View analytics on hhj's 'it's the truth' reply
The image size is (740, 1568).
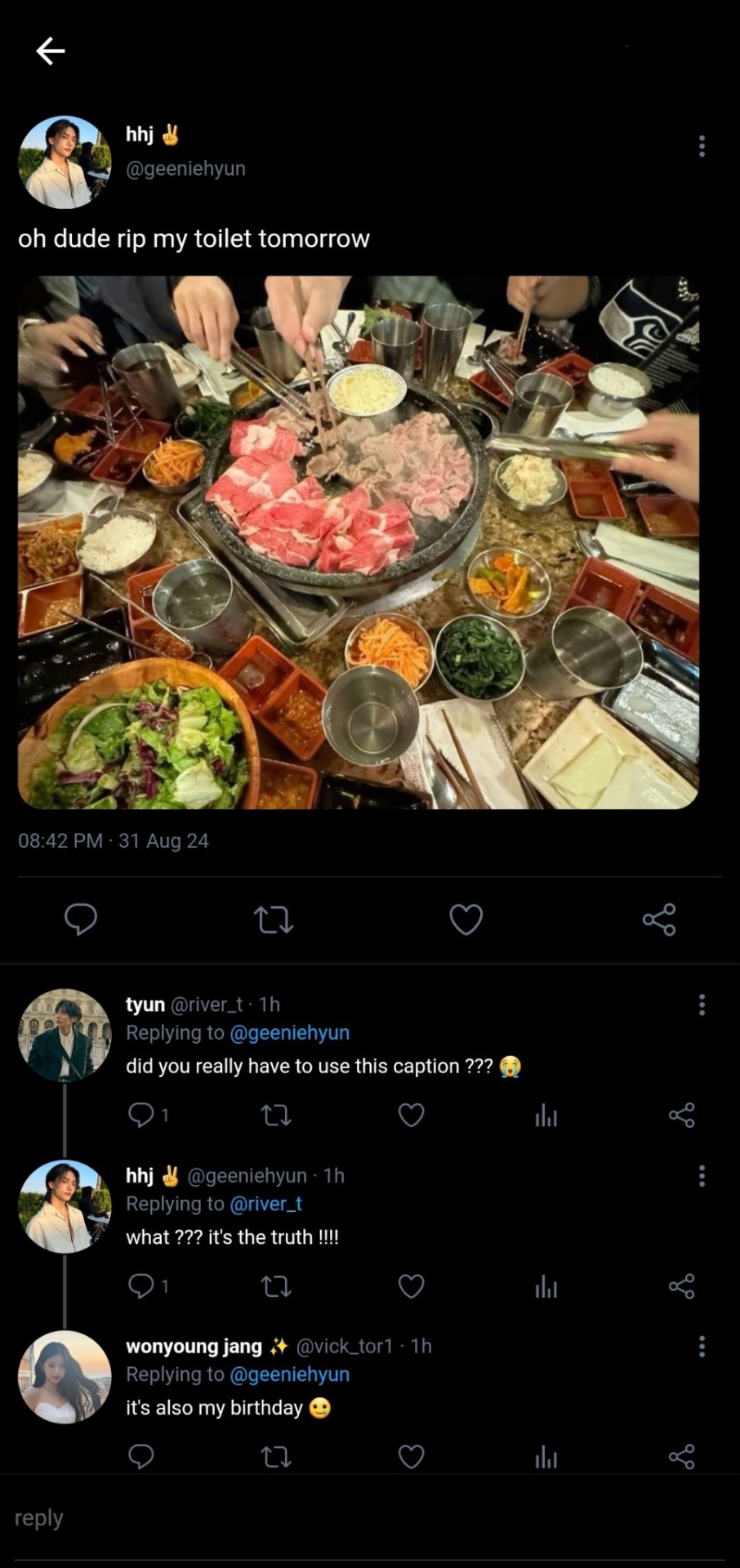click(546, 1286)
